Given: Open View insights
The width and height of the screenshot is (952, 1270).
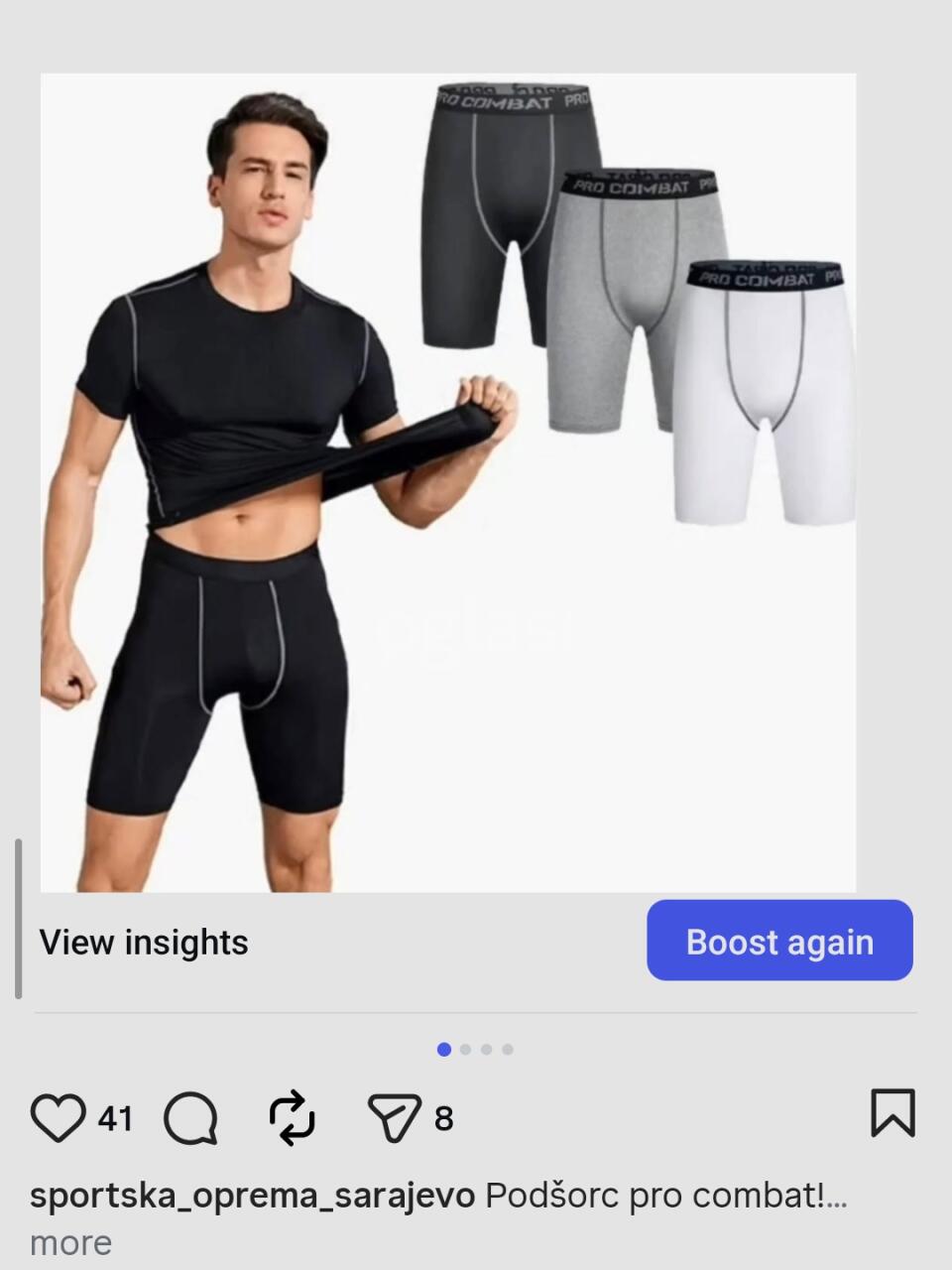Looking at the screenshot, I should click(144, 942).
